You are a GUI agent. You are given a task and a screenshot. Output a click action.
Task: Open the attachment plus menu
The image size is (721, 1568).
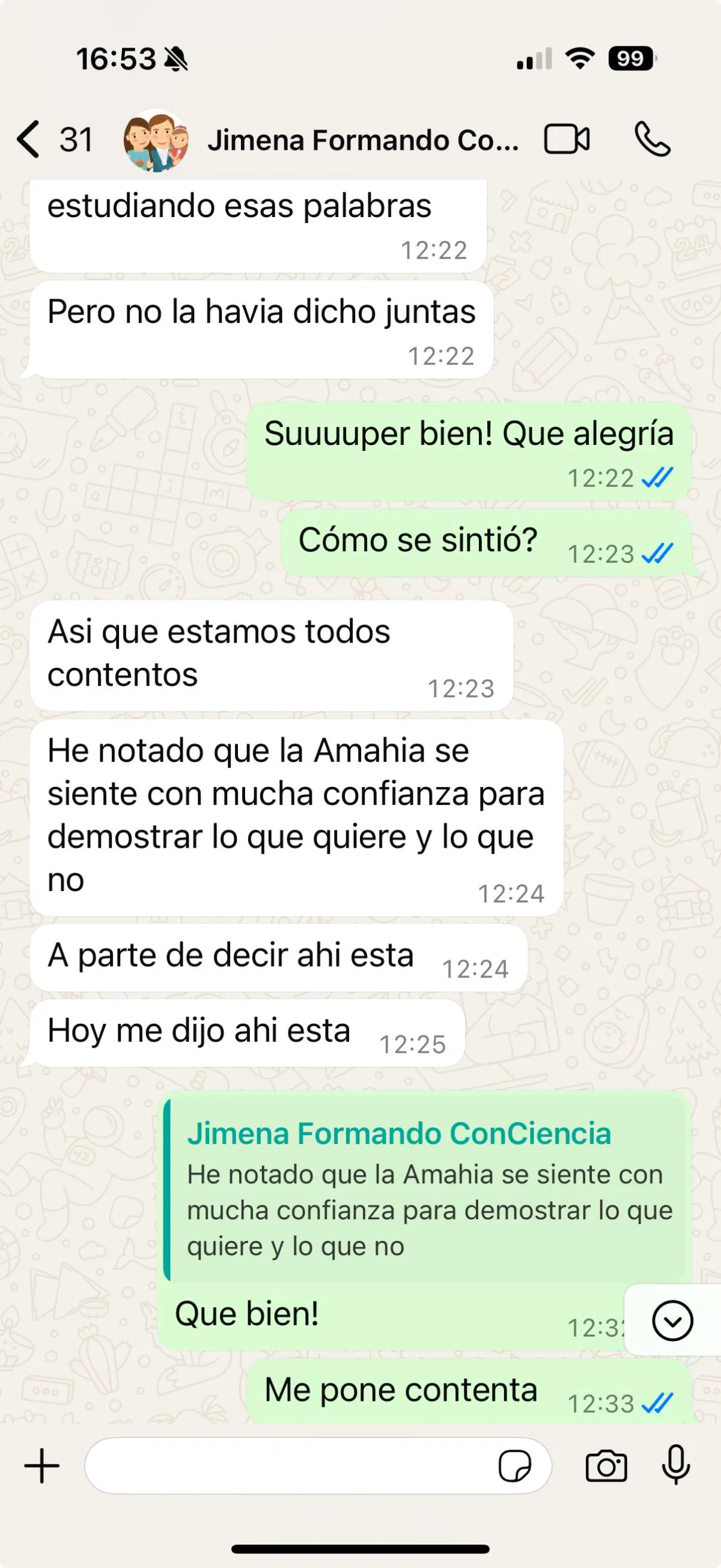point(42,1465)
